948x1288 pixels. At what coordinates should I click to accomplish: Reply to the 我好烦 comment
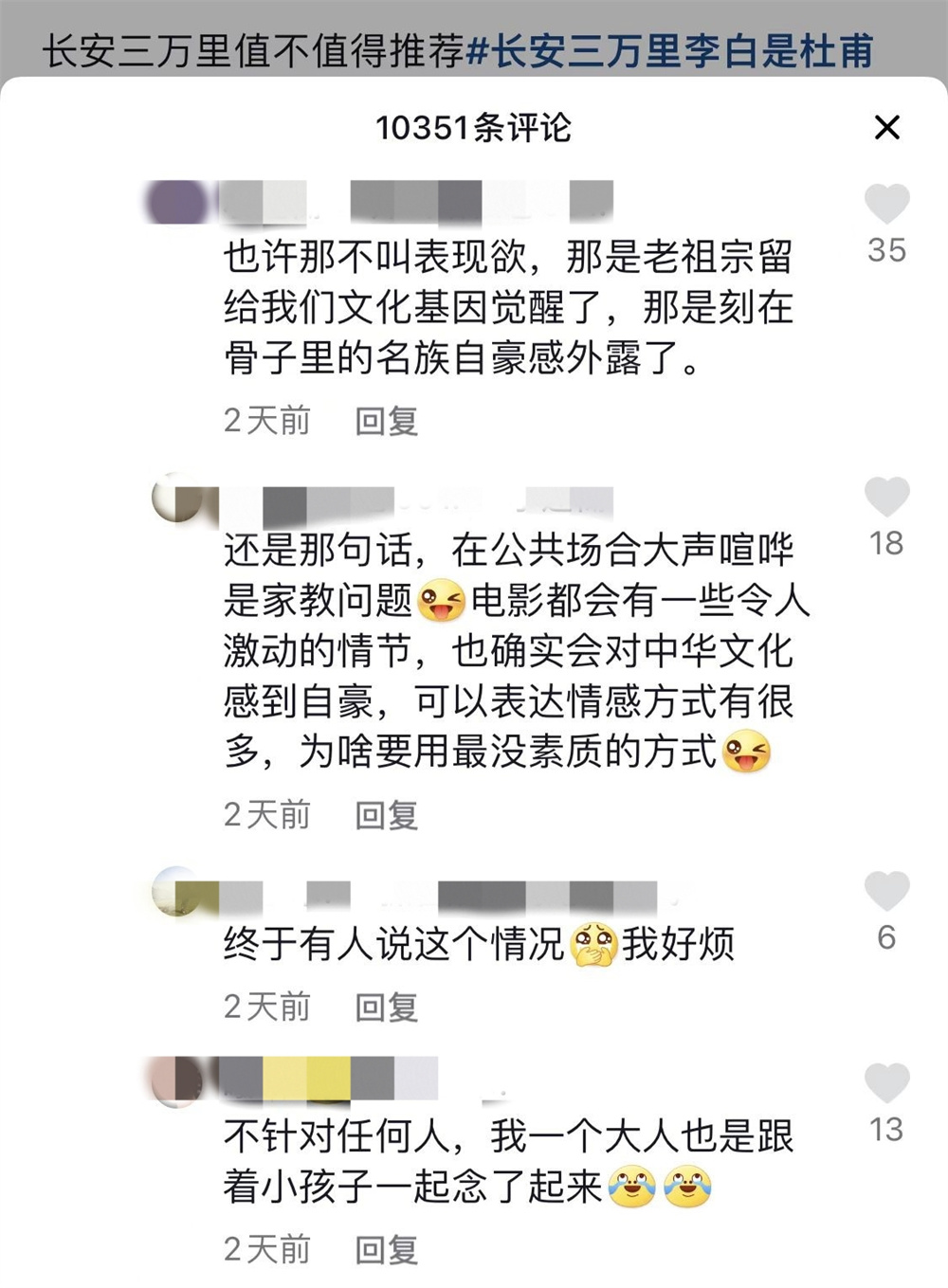(386, 1007)
